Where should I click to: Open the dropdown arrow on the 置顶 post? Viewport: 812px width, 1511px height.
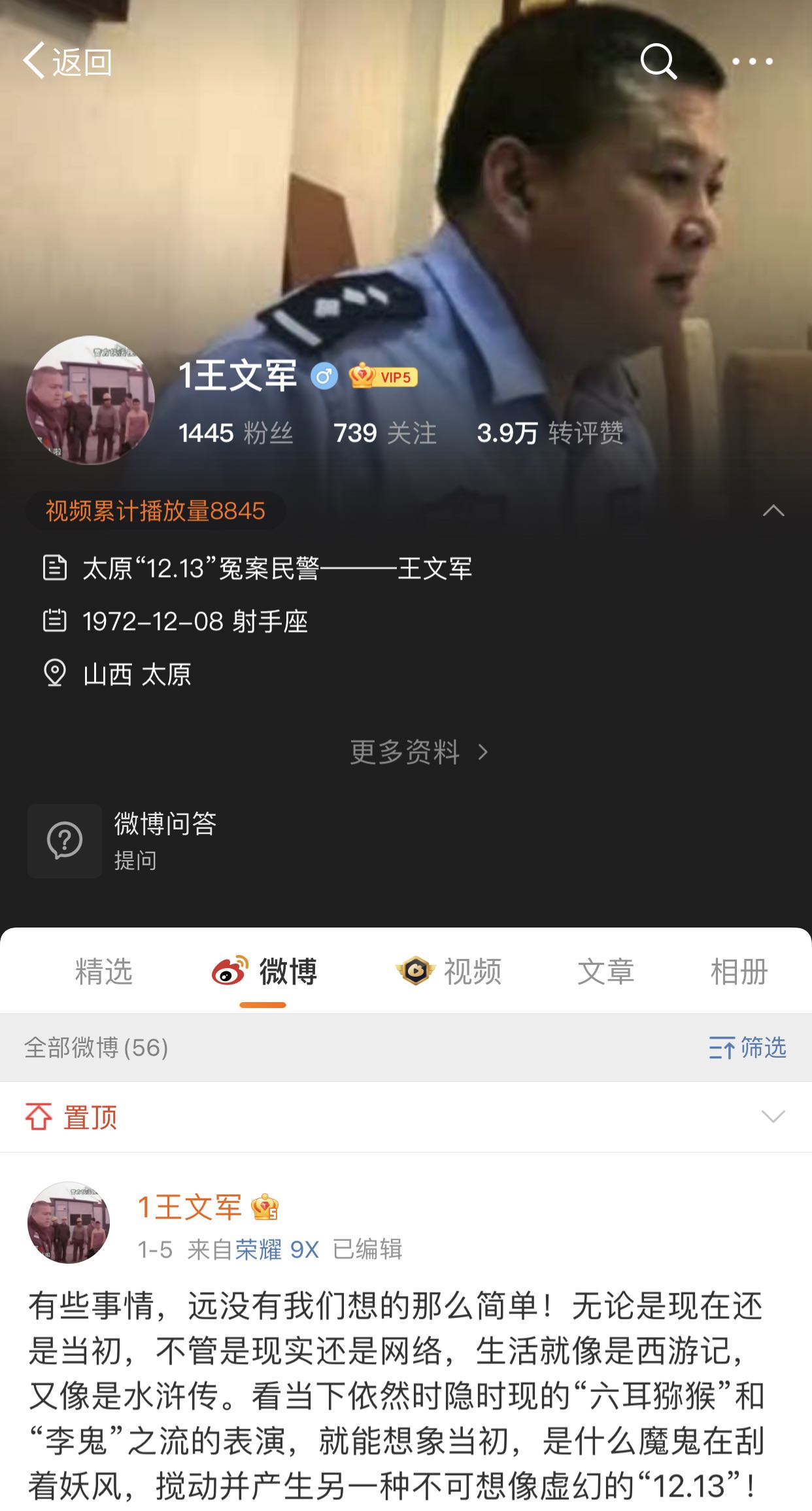click(773, 1117)
